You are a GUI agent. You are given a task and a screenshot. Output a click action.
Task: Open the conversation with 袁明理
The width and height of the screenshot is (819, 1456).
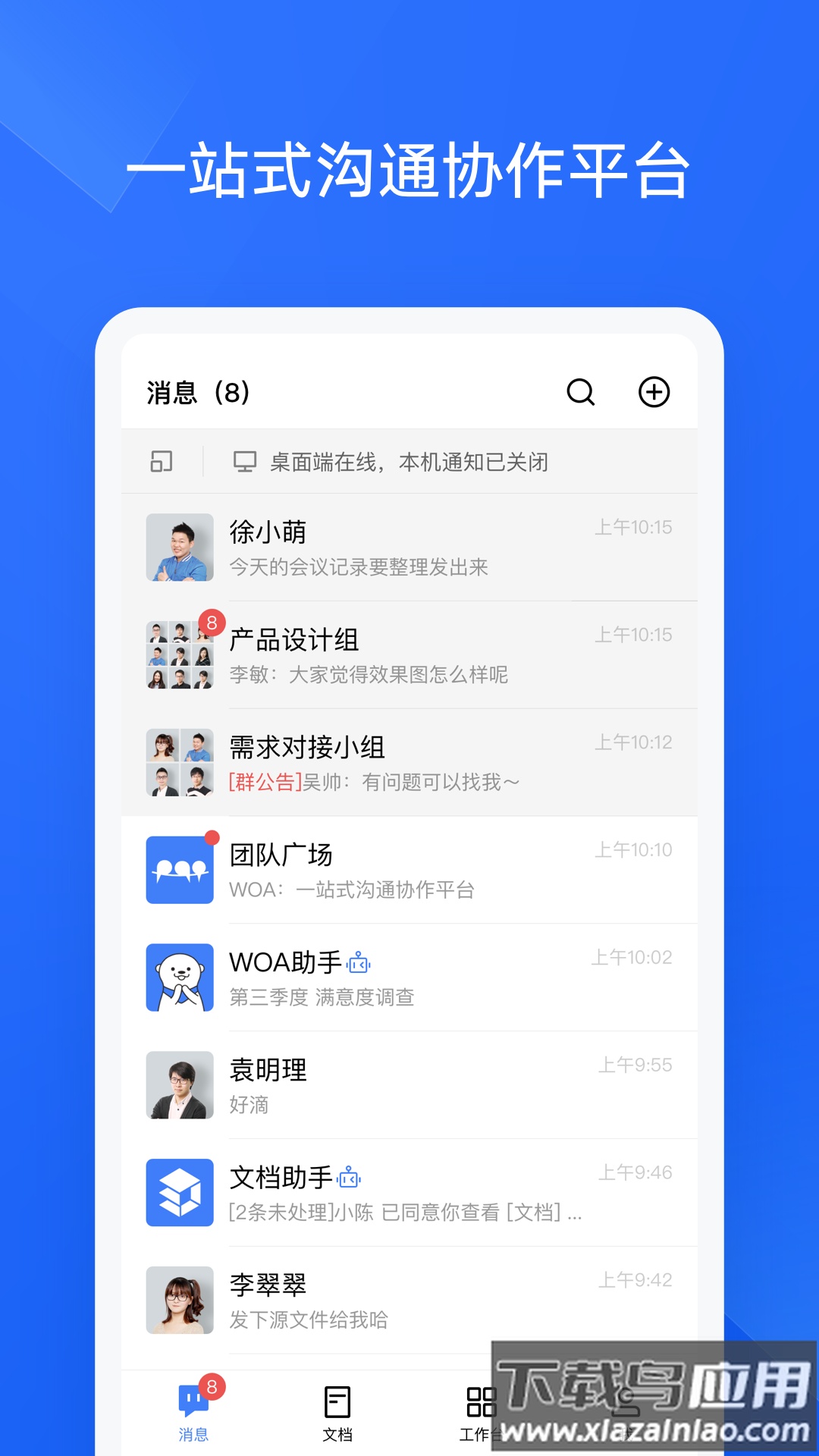(417, 1085)
